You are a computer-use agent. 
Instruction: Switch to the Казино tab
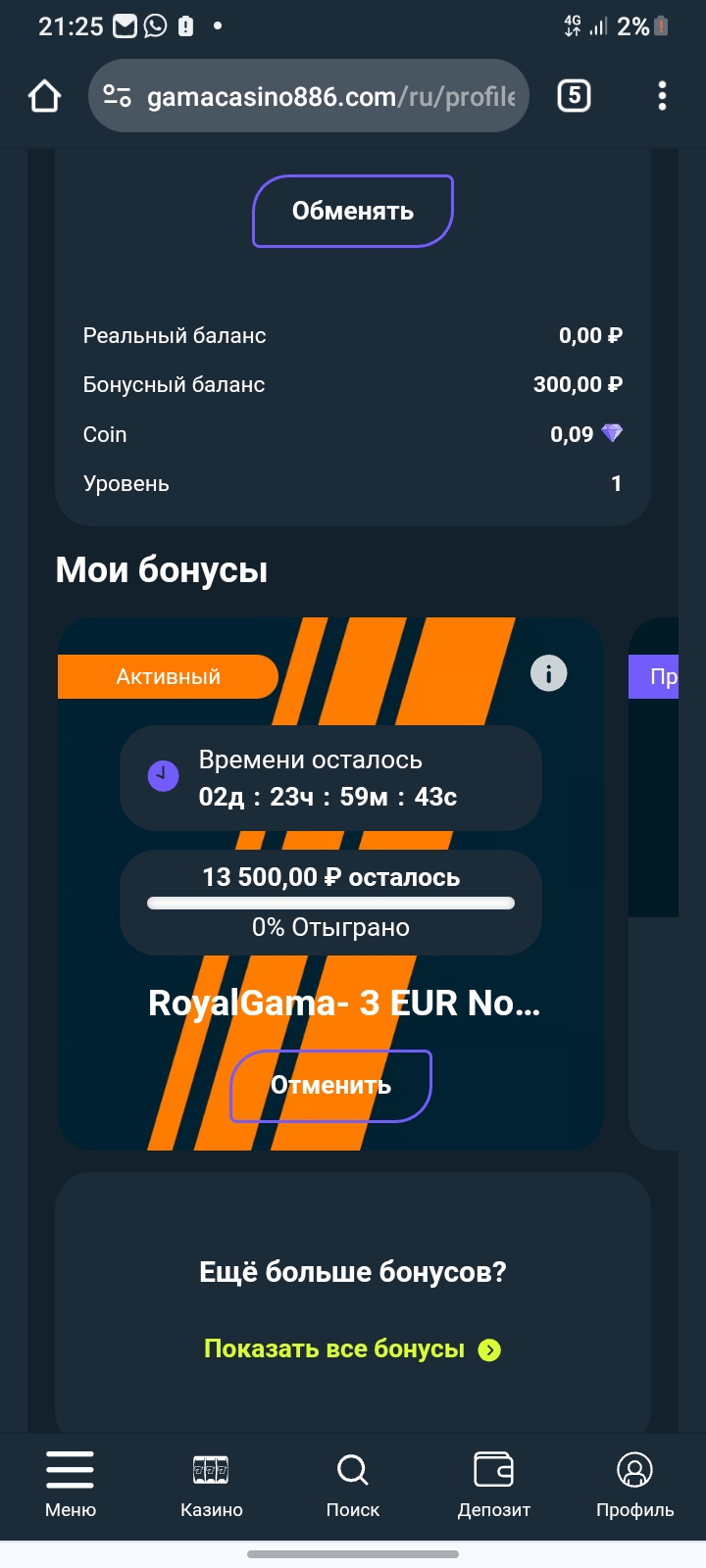tap(212, 1484)
